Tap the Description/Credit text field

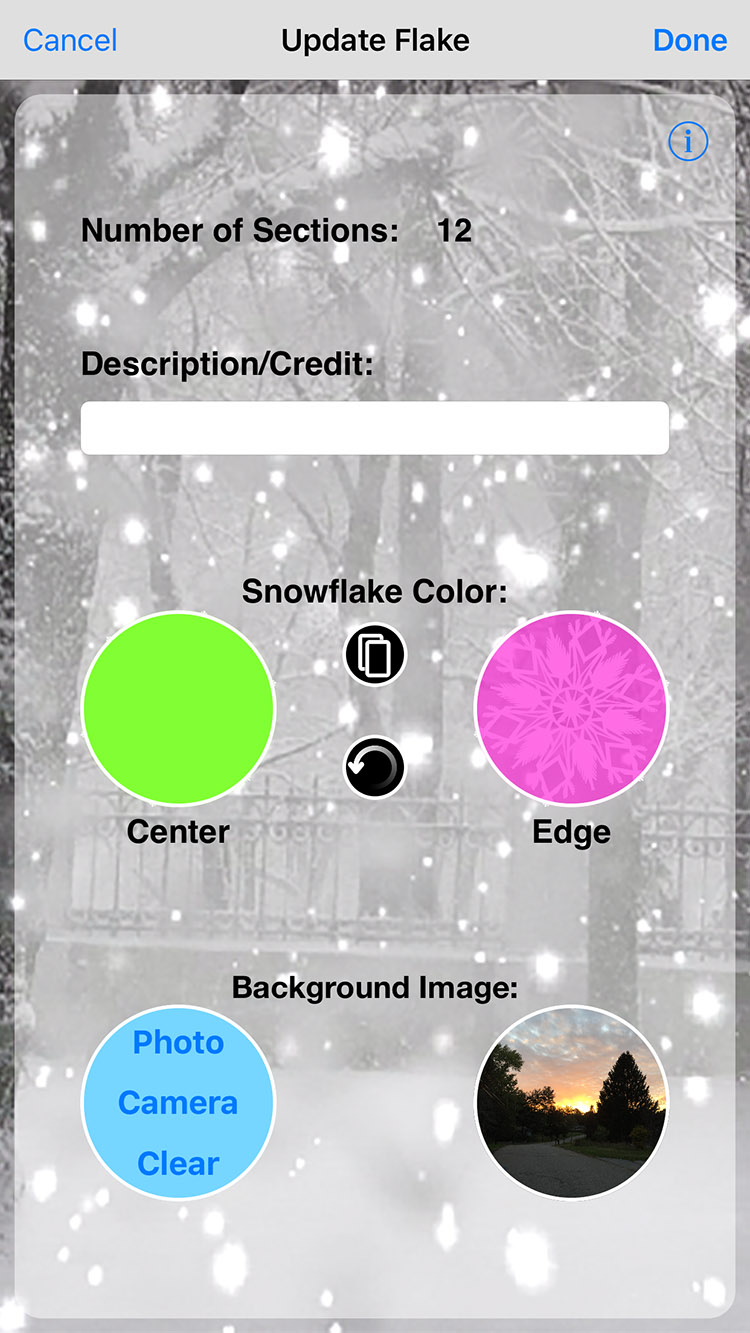(x=374, y=428)
